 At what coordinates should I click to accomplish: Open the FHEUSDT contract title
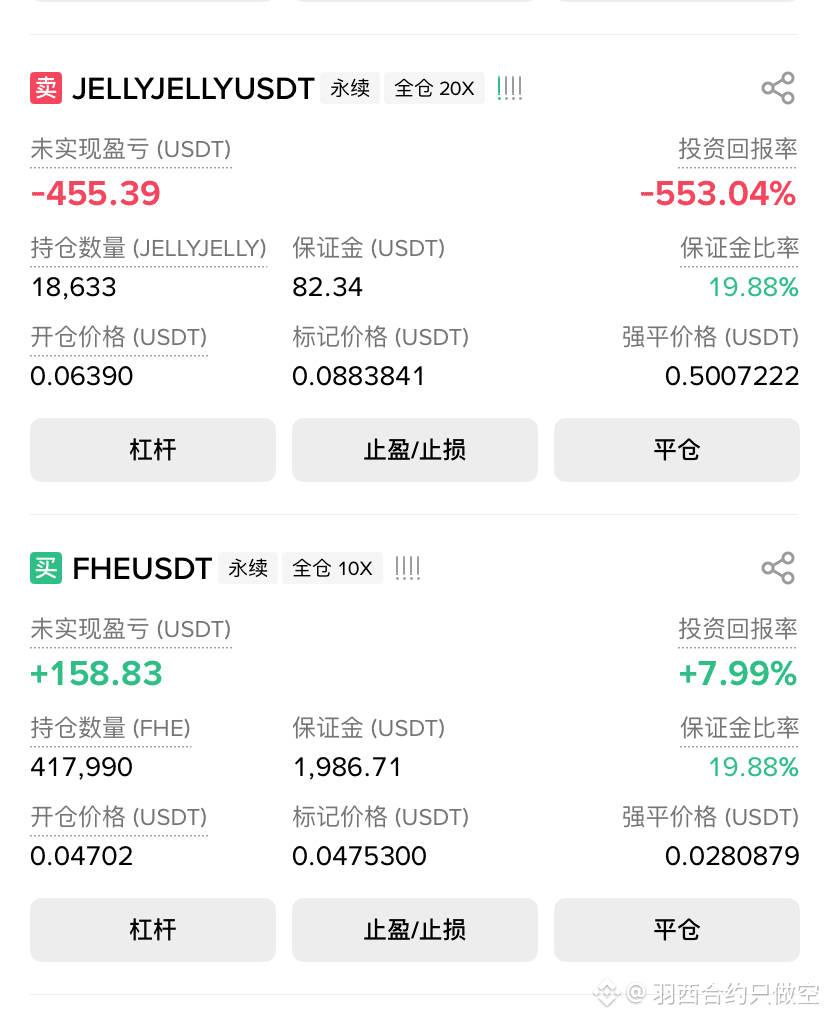coord(142,569)
